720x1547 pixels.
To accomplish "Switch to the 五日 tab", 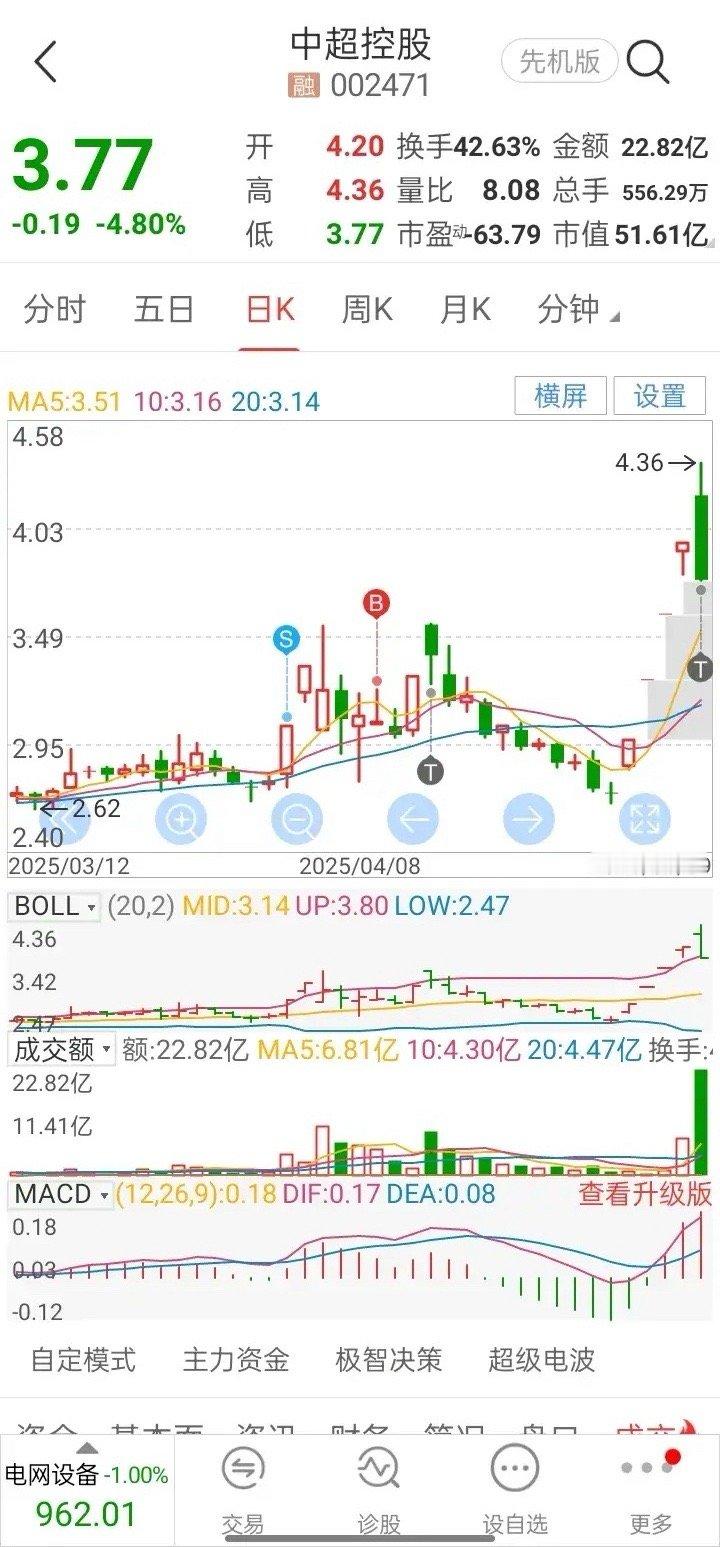I will 164,310.
